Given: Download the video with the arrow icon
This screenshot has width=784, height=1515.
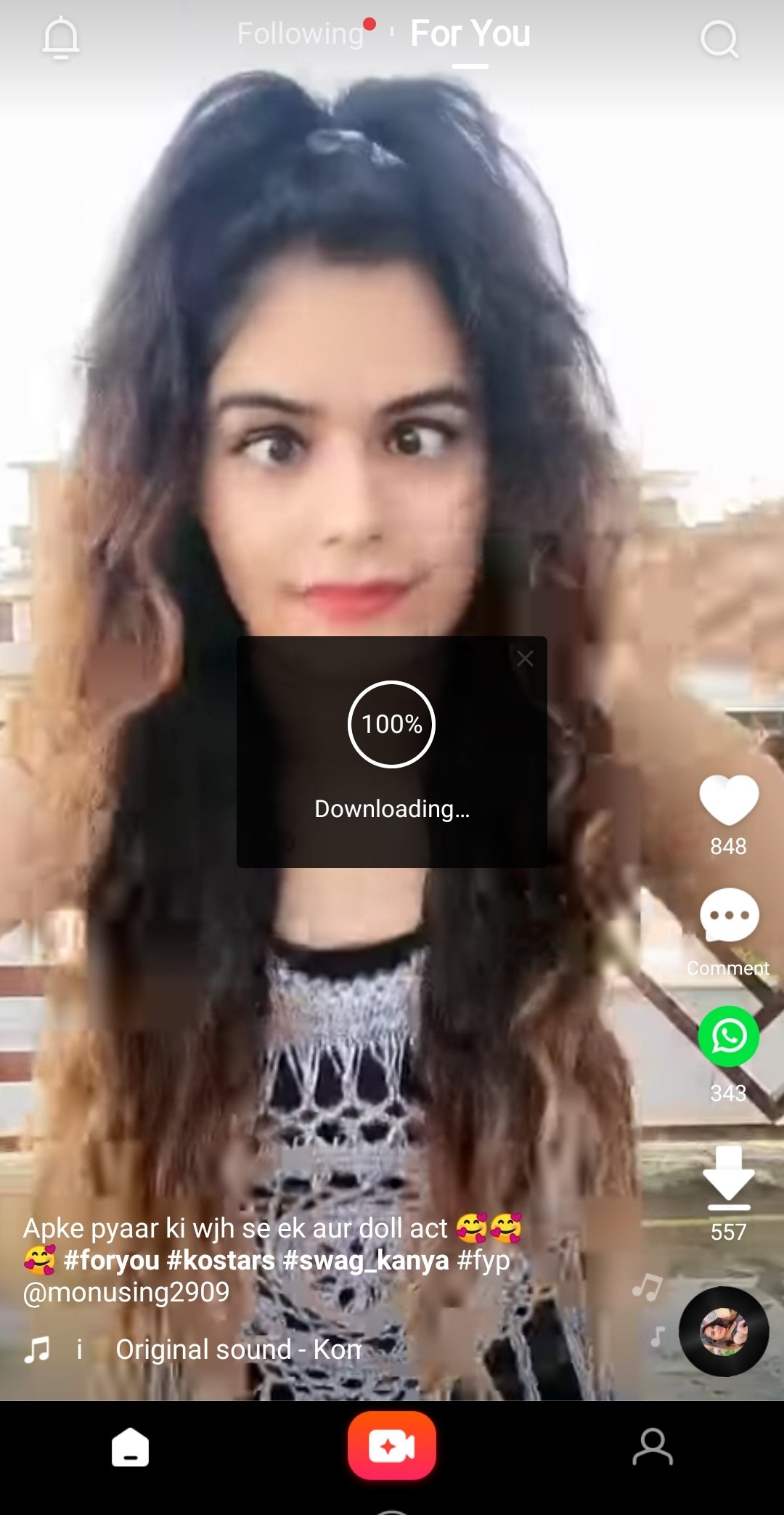Looking at the screenshot, I should point(729,1178).
